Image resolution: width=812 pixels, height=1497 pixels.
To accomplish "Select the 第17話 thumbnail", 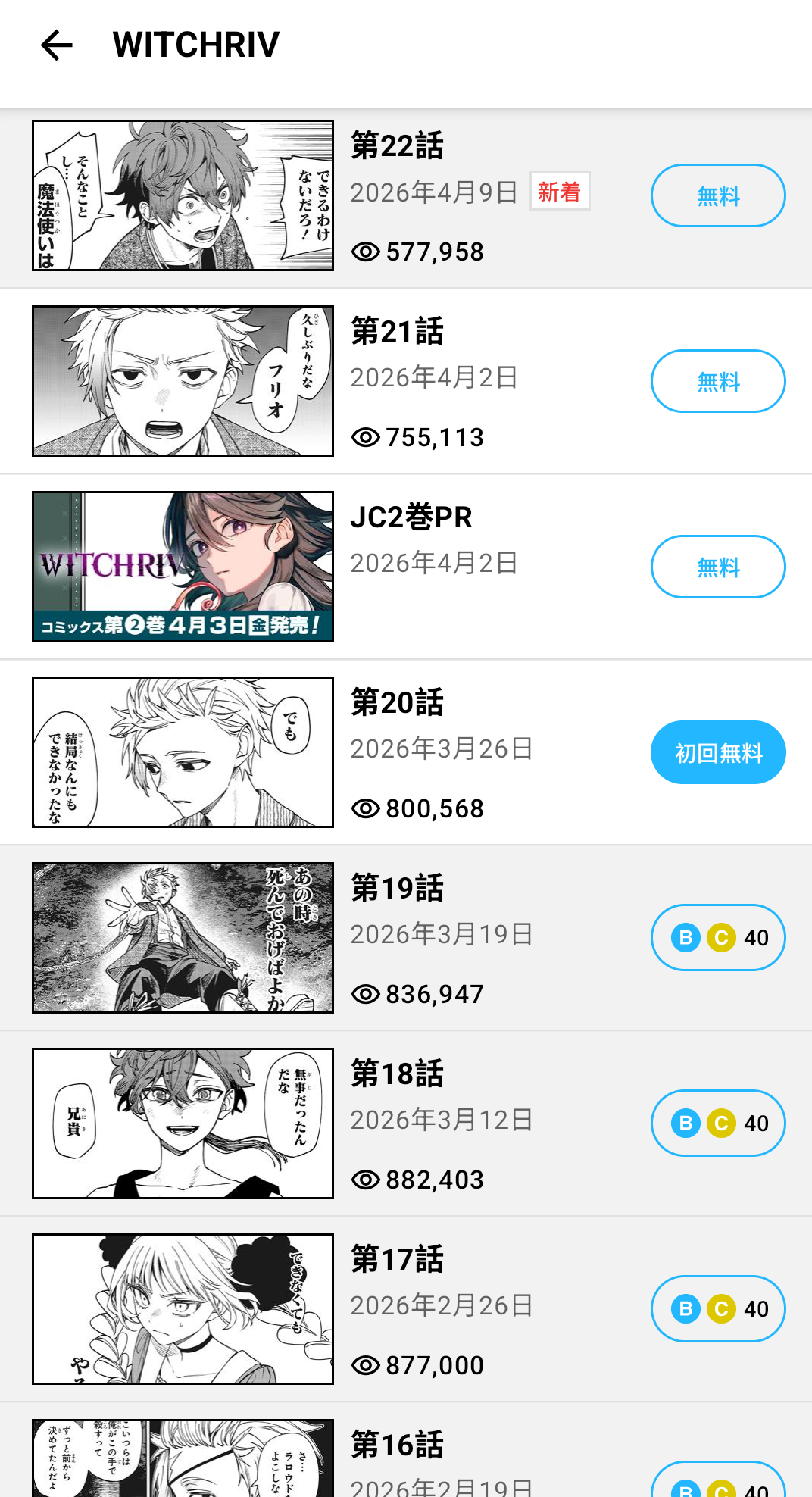I will click(x=183, y=1309).
